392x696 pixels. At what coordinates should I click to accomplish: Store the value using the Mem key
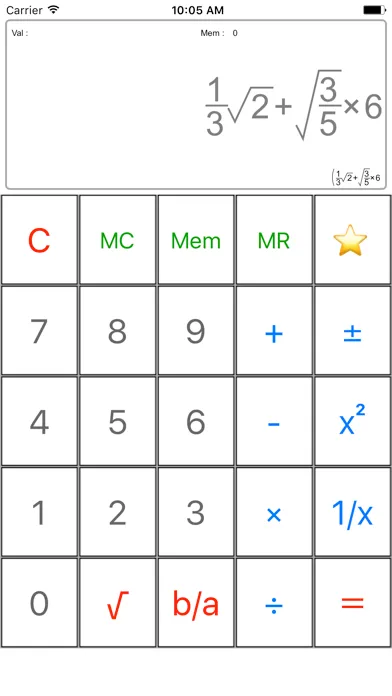click(x=196, y=240)
